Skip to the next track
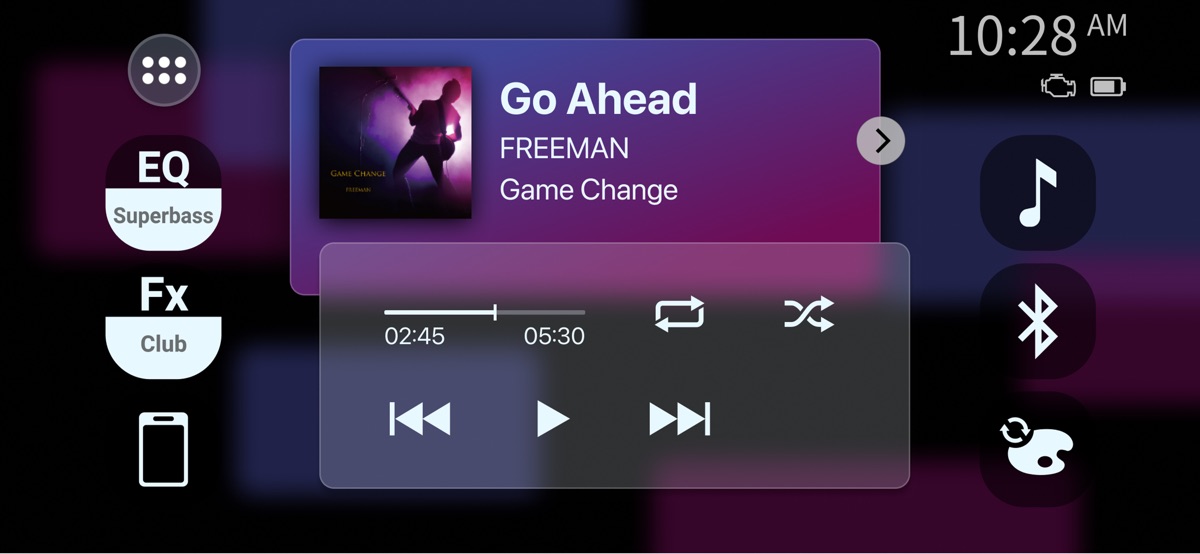 click(680, 419)
